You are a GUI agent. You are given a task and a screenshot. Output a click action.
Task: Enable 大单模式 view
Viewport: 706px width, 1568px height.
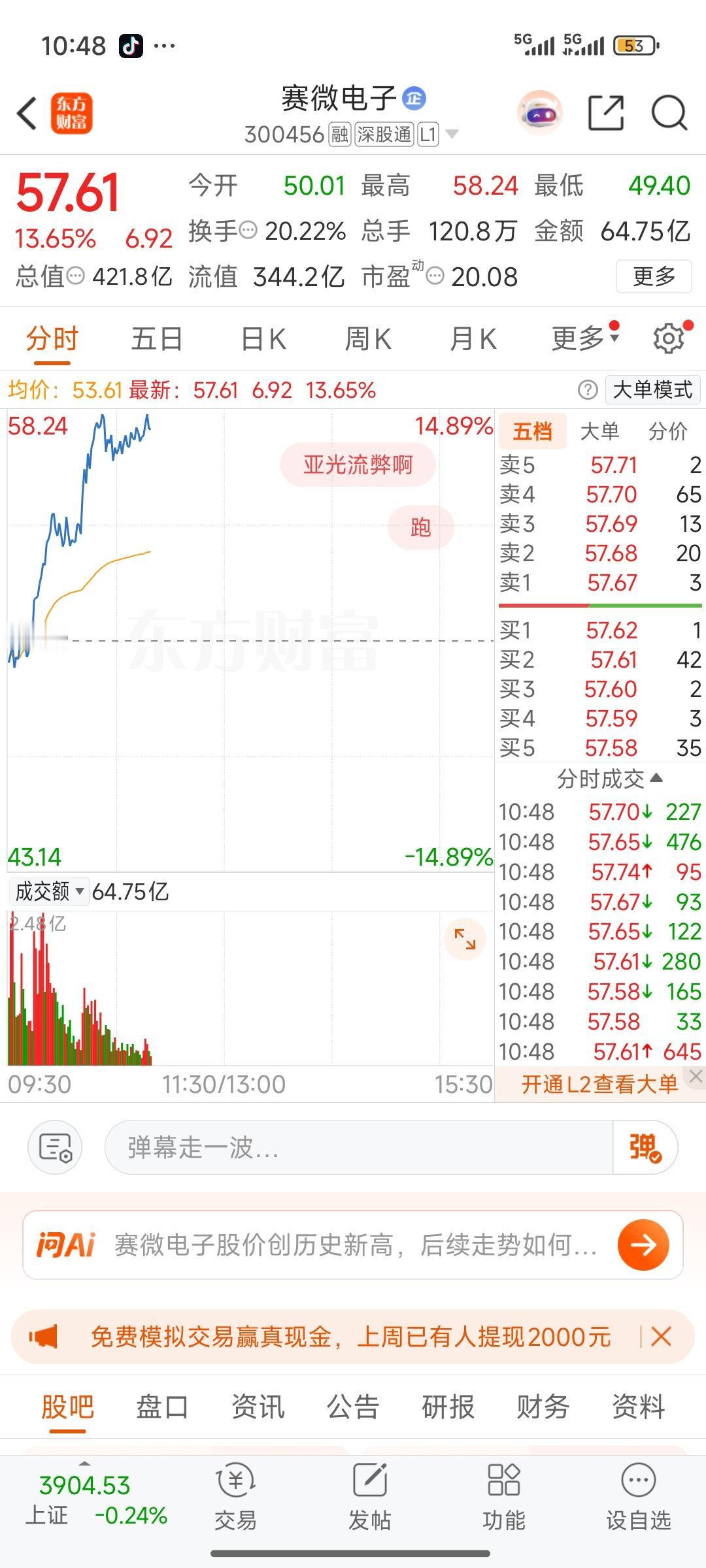tap(652, 390)
